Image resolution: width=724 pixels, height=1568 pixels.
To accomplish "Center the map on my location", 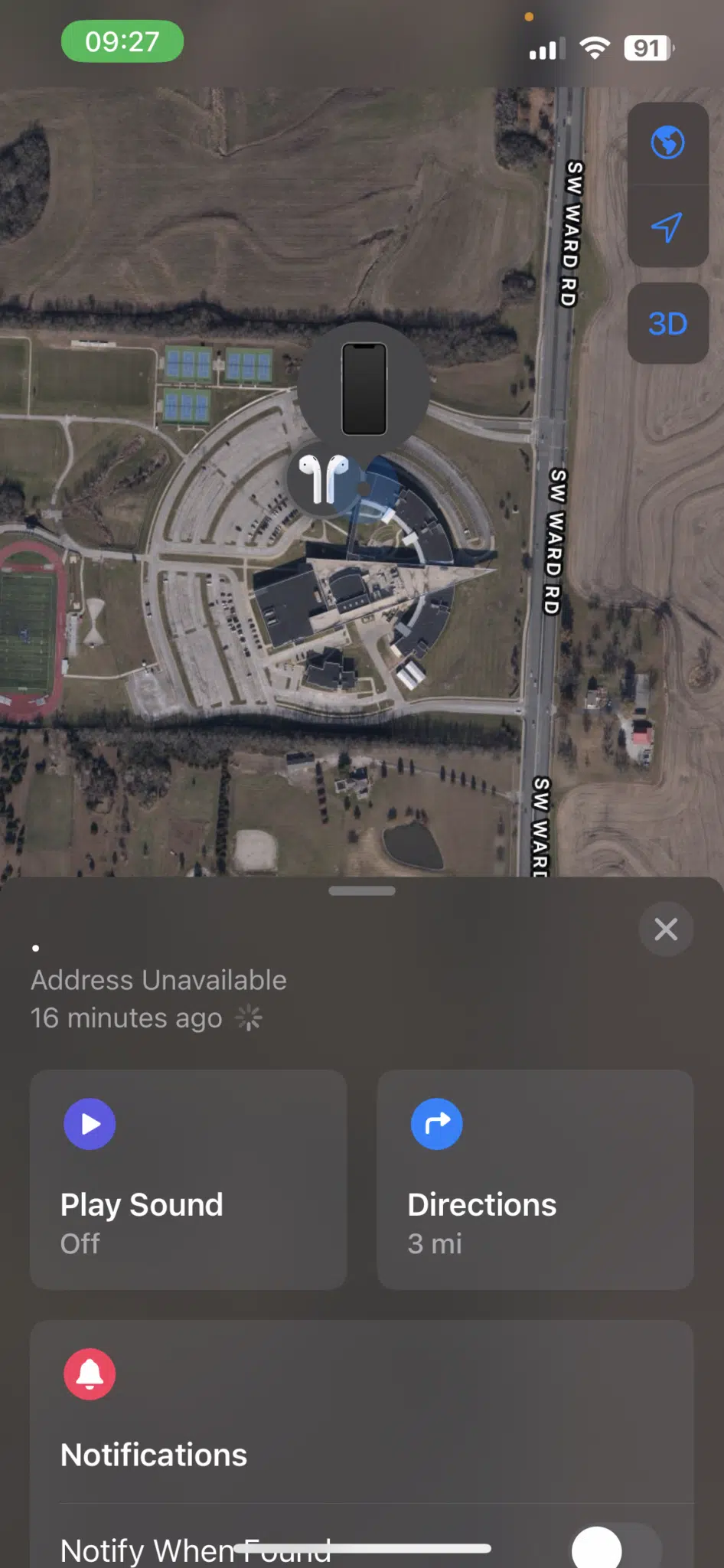I will click(x=667, y=227).
